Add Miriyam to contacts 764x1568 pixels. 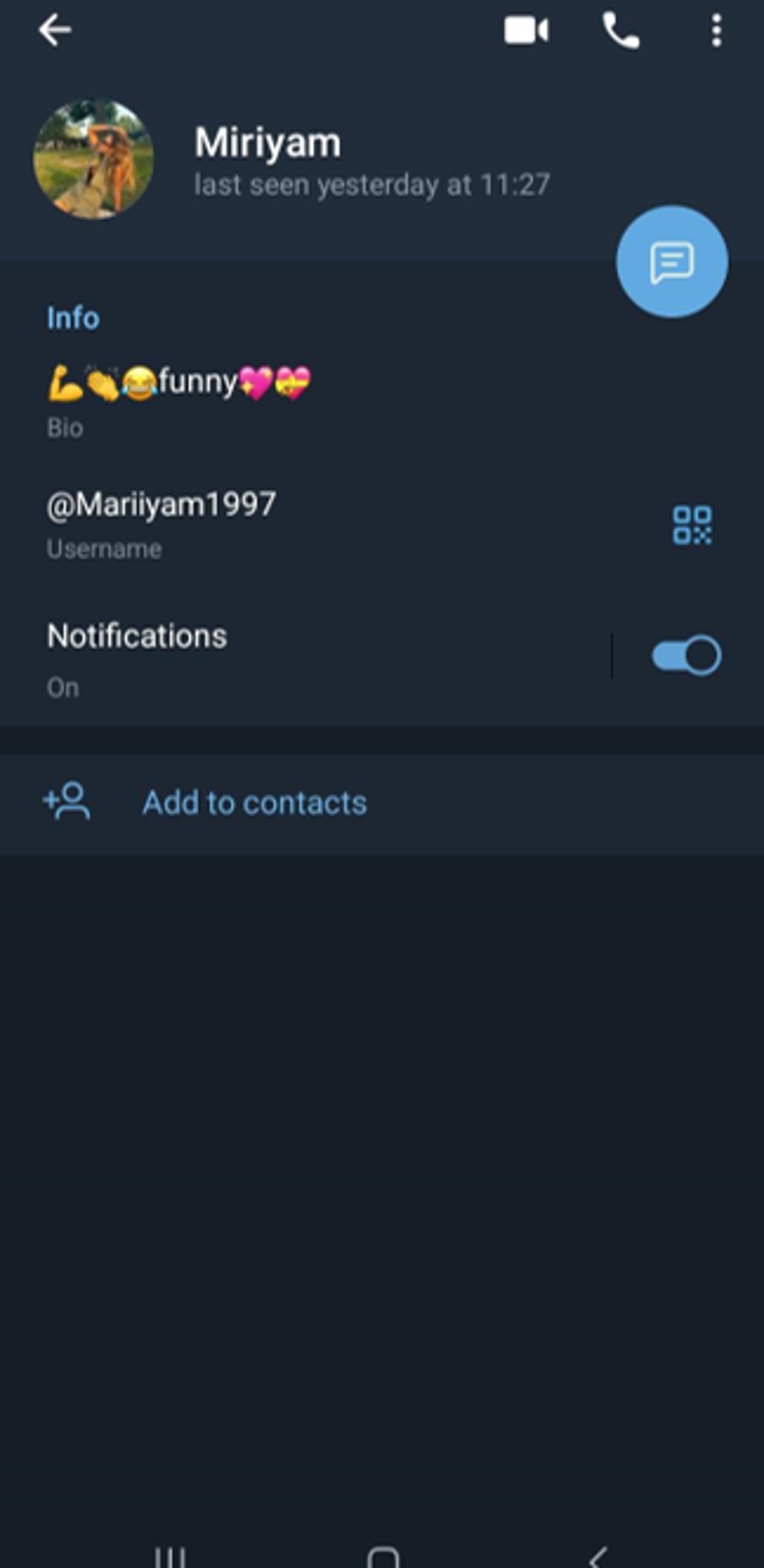point(254,803)
